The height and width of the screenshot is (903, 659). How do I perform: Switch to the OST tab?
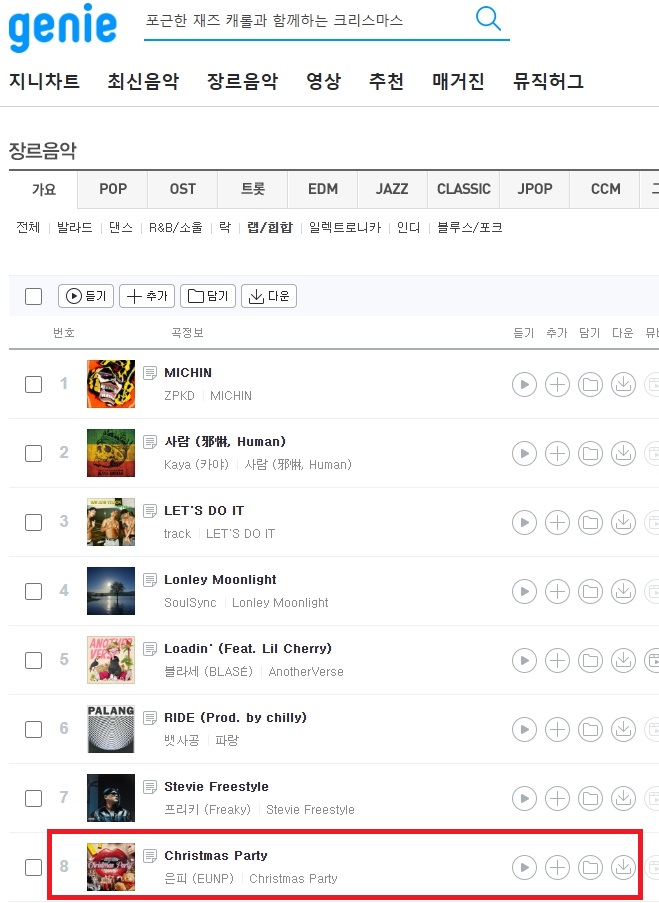(183, 189)
